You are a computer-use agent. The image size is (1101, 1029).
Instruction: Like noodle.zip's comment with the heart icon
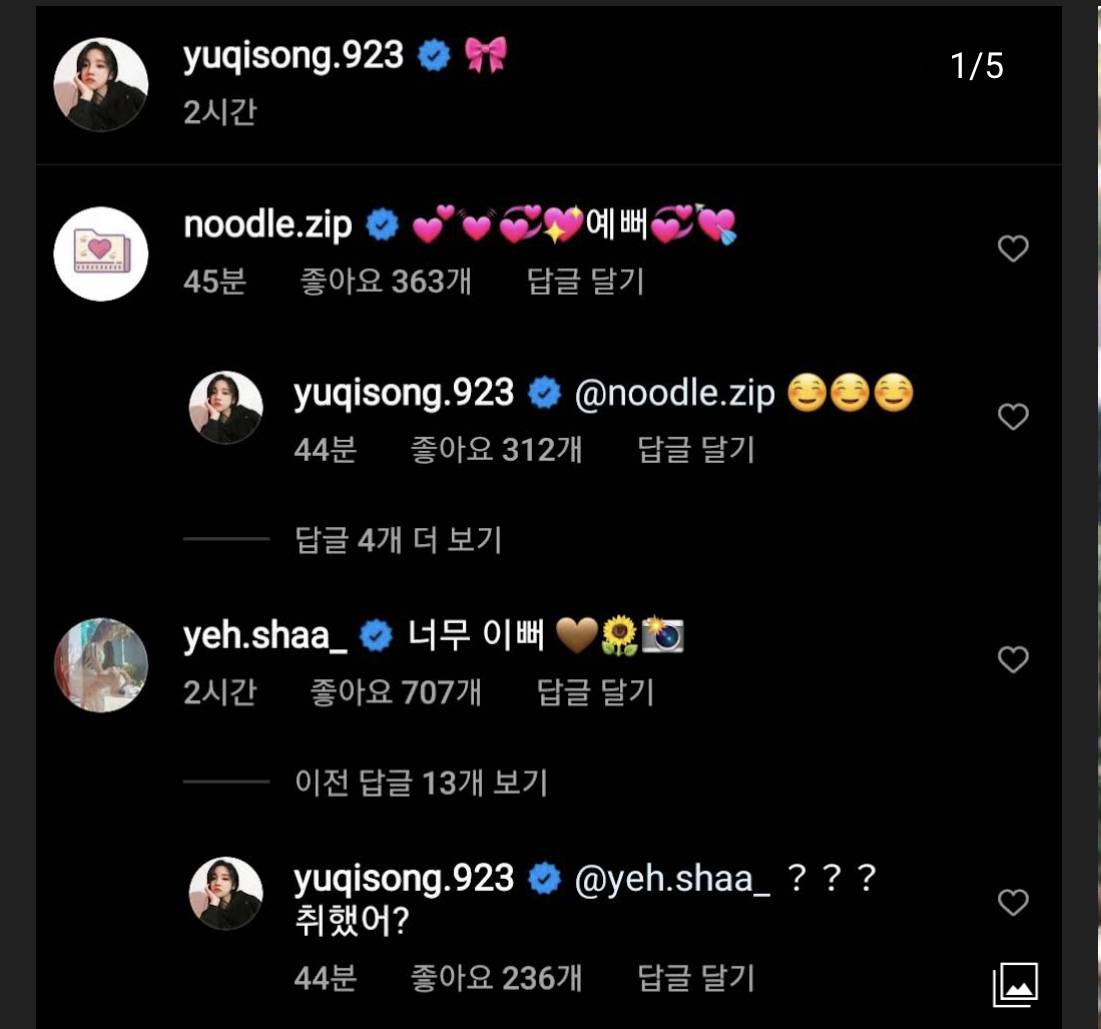pos(1013,249)
